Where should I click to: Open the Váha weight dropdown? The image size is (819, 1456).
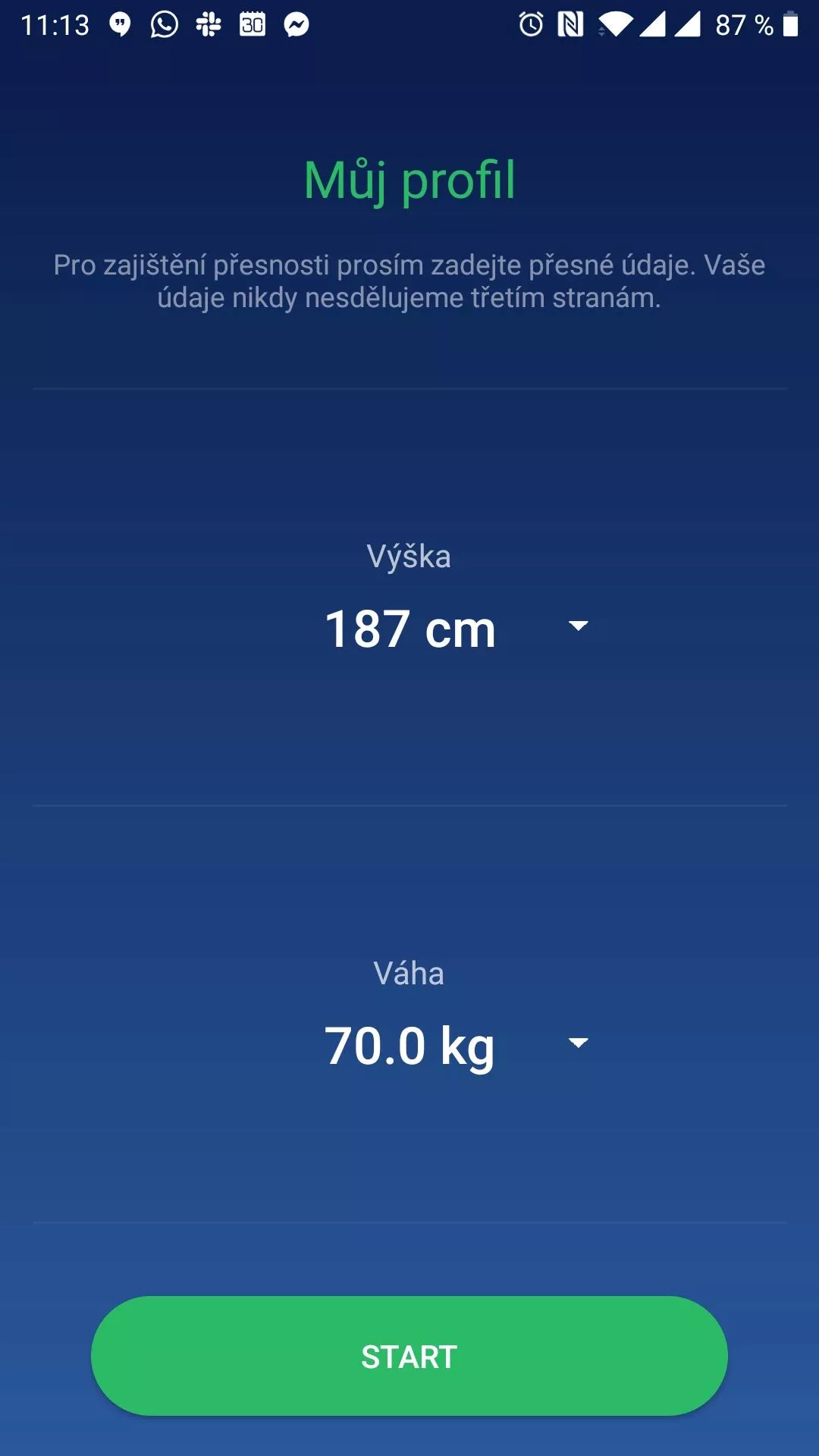coord(456,1045)
